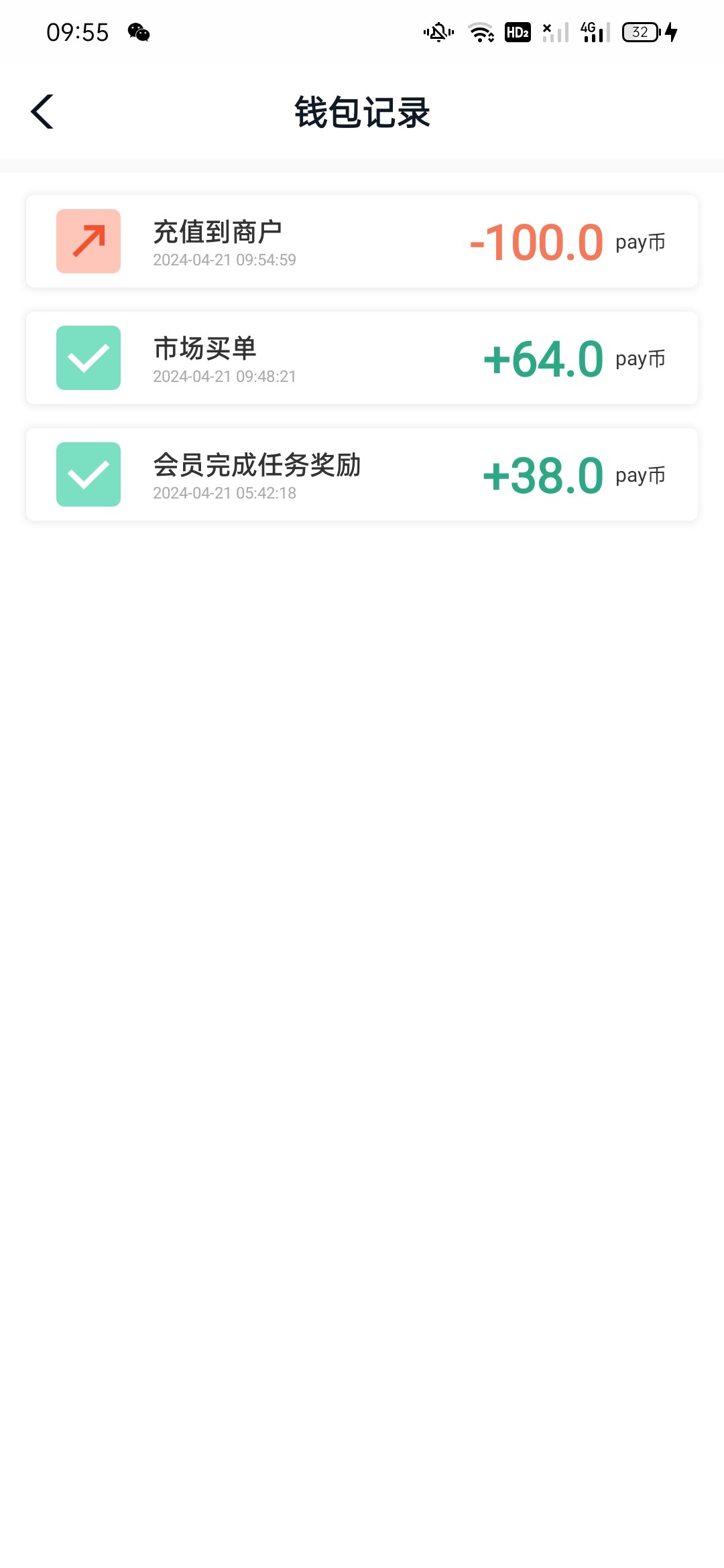Open the 充值到商户 record
This screenshot has width=724, height=1568.
[361, 241]
